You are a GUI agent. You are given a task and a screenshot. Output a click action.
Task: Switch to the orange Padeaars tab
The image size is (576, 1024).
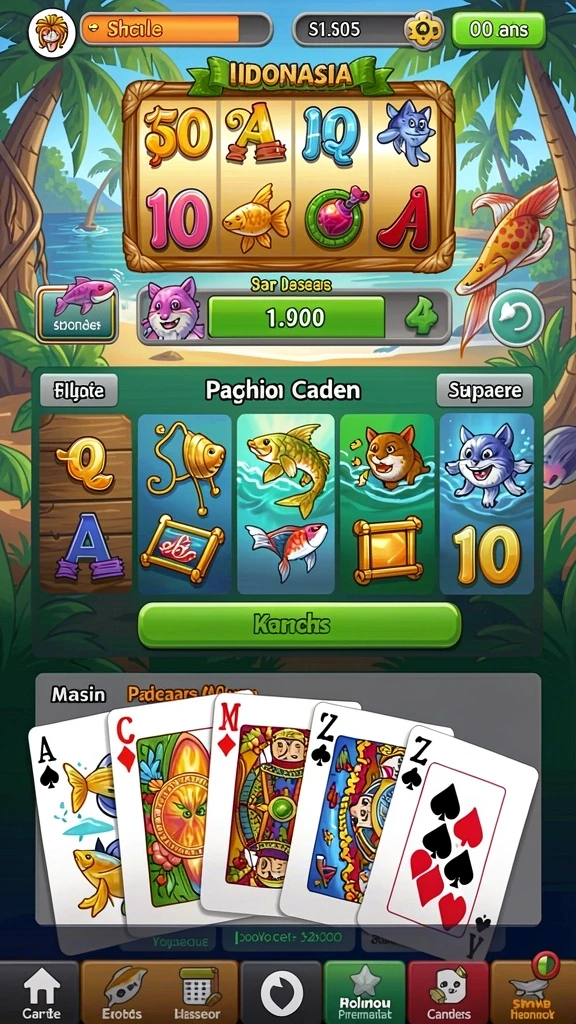[191, 693]
